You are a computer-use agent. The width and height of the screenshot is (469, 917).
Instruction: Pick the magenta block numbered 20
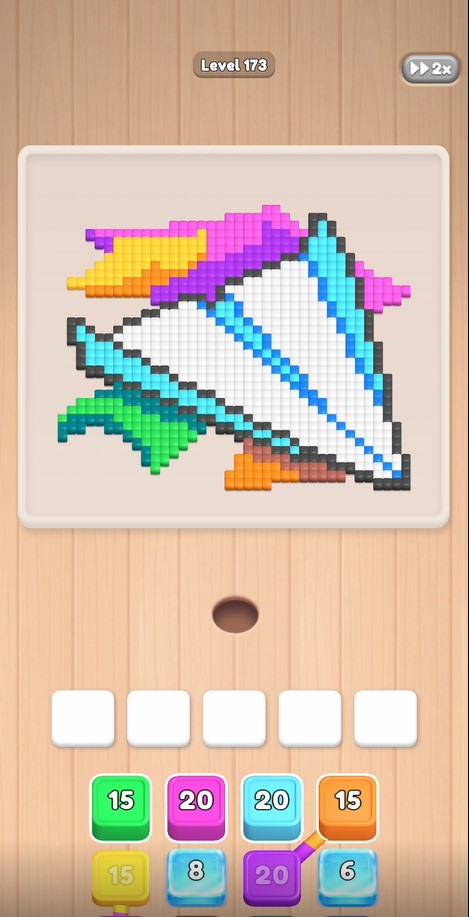point(196,807)
